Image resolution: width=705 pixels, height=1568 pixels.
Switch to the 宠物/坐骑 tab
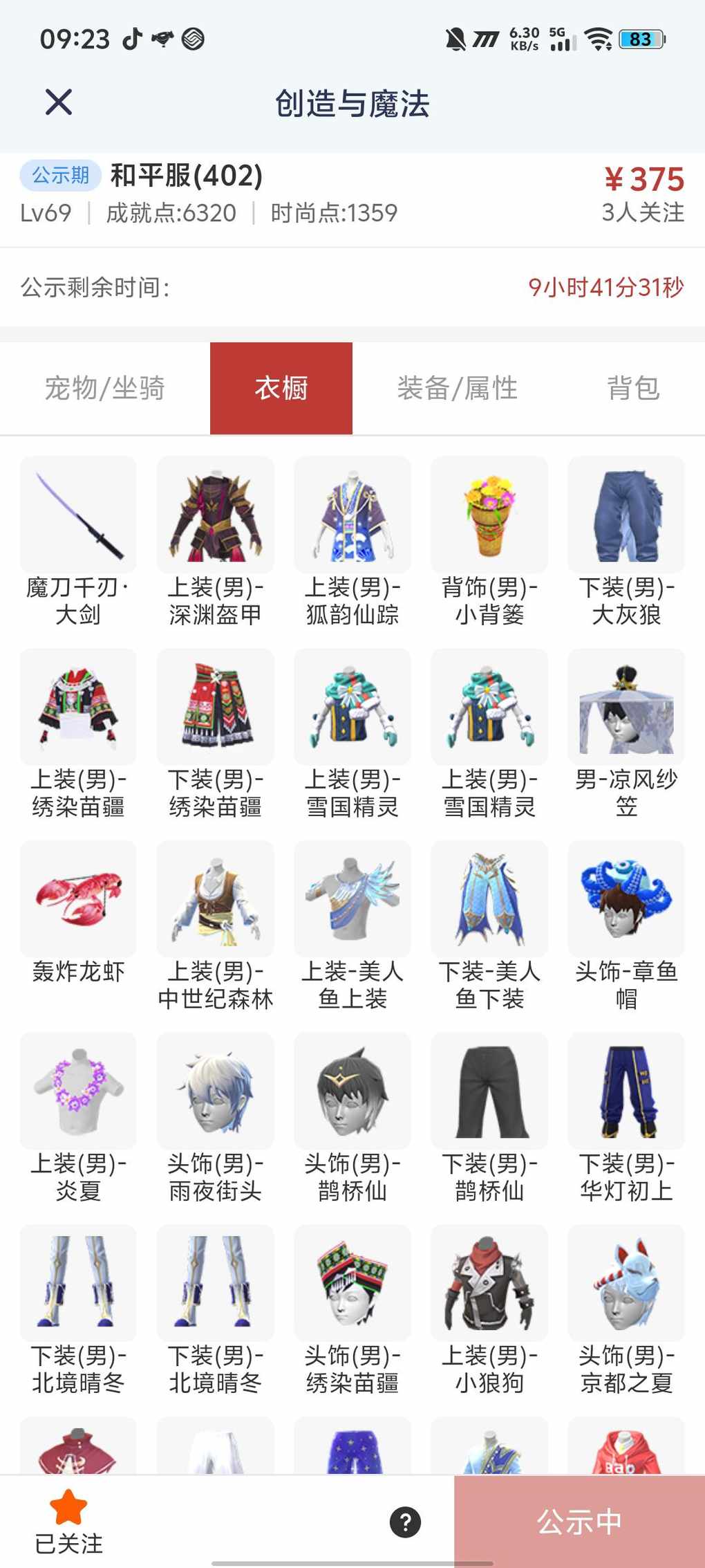coord(104,388)
